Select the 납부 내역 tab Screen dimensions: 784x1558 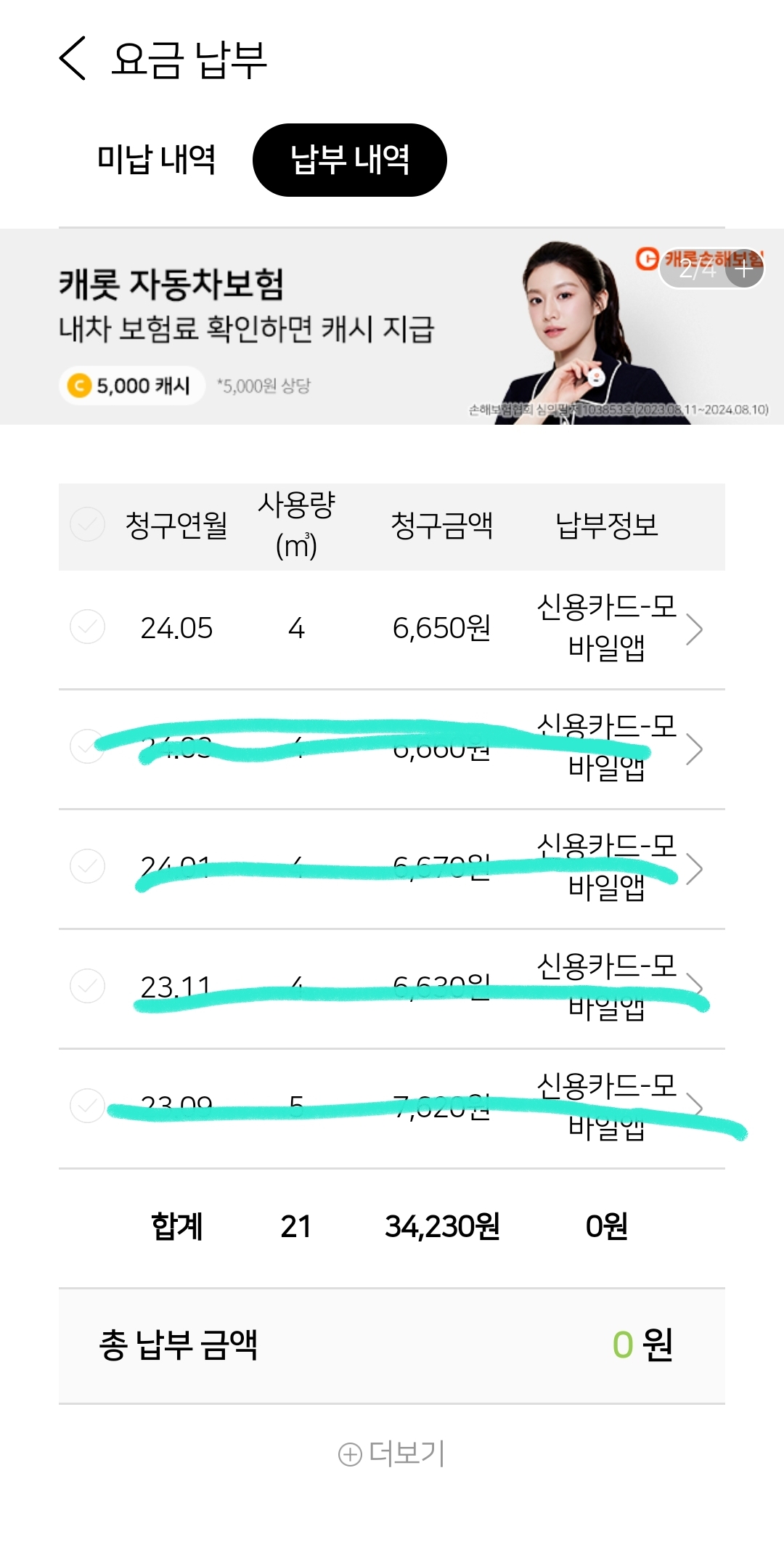[349, 160]
